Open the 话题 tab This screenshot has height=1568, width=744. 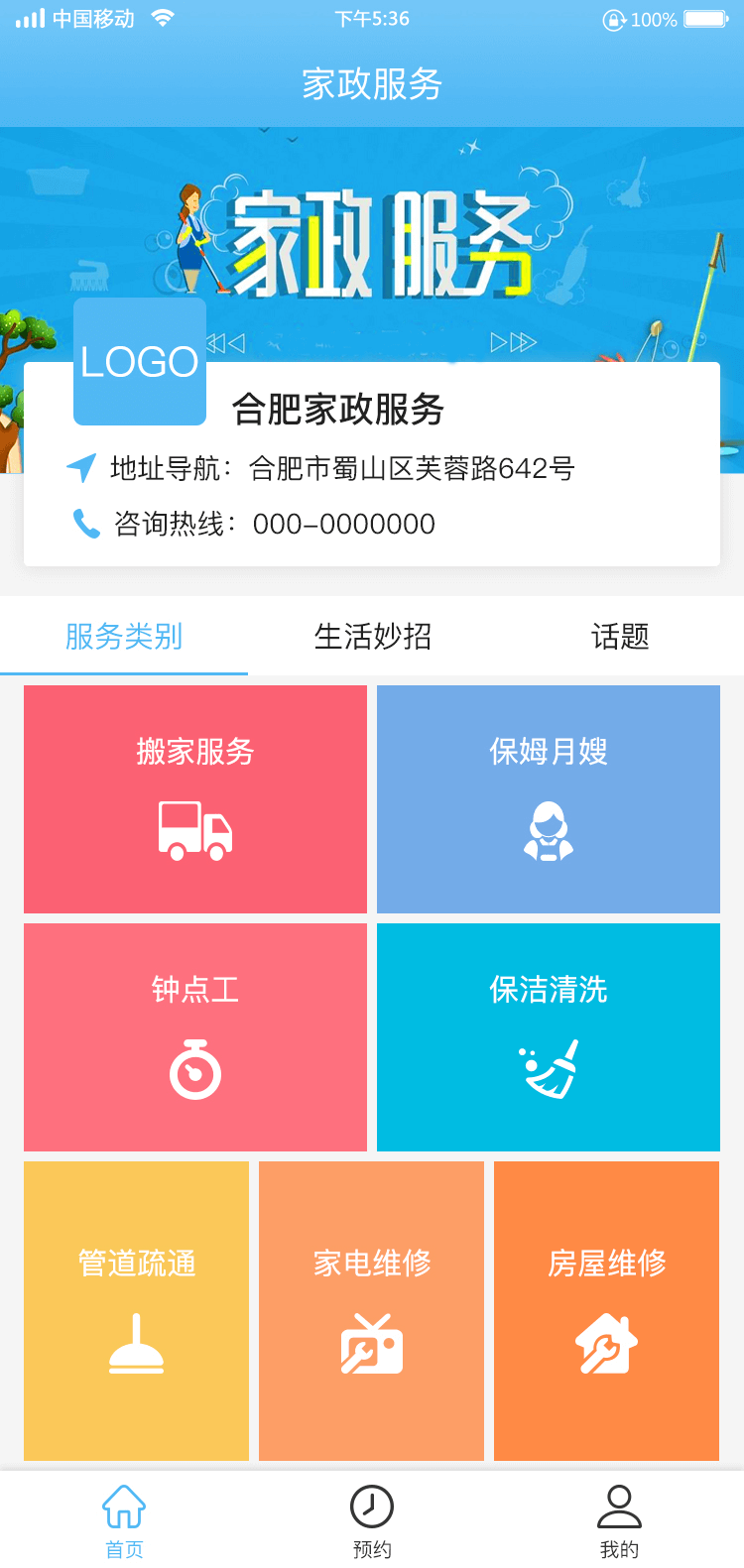coord(618,636)
